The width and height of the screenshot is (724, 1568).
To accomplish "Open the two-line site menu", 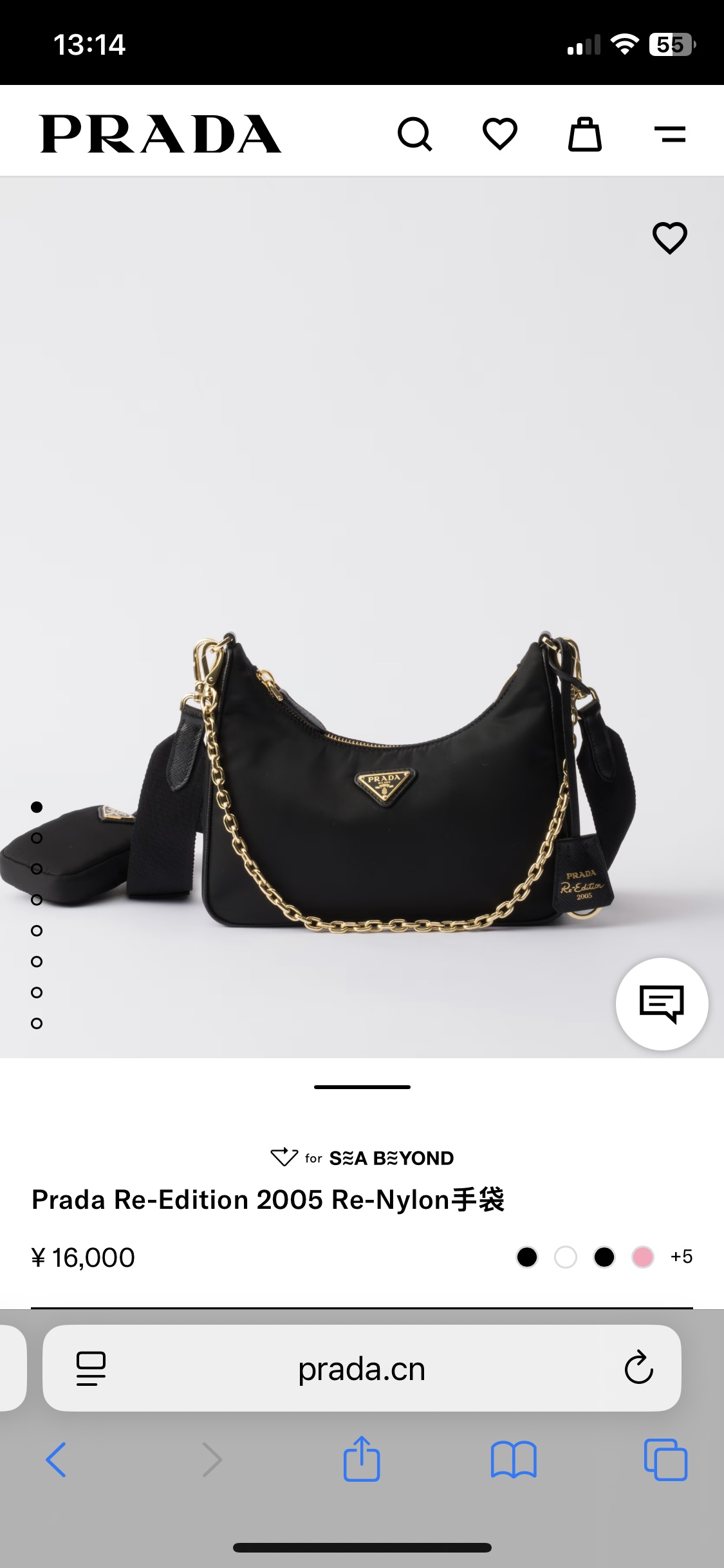I will (669, 134).
